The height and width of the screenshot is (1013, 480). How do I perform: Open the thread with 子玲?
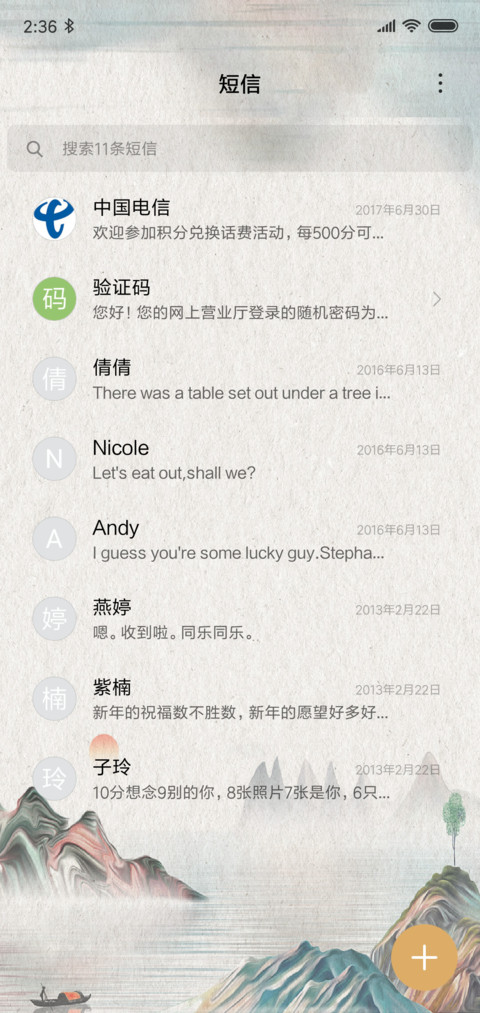click(240, 780)
